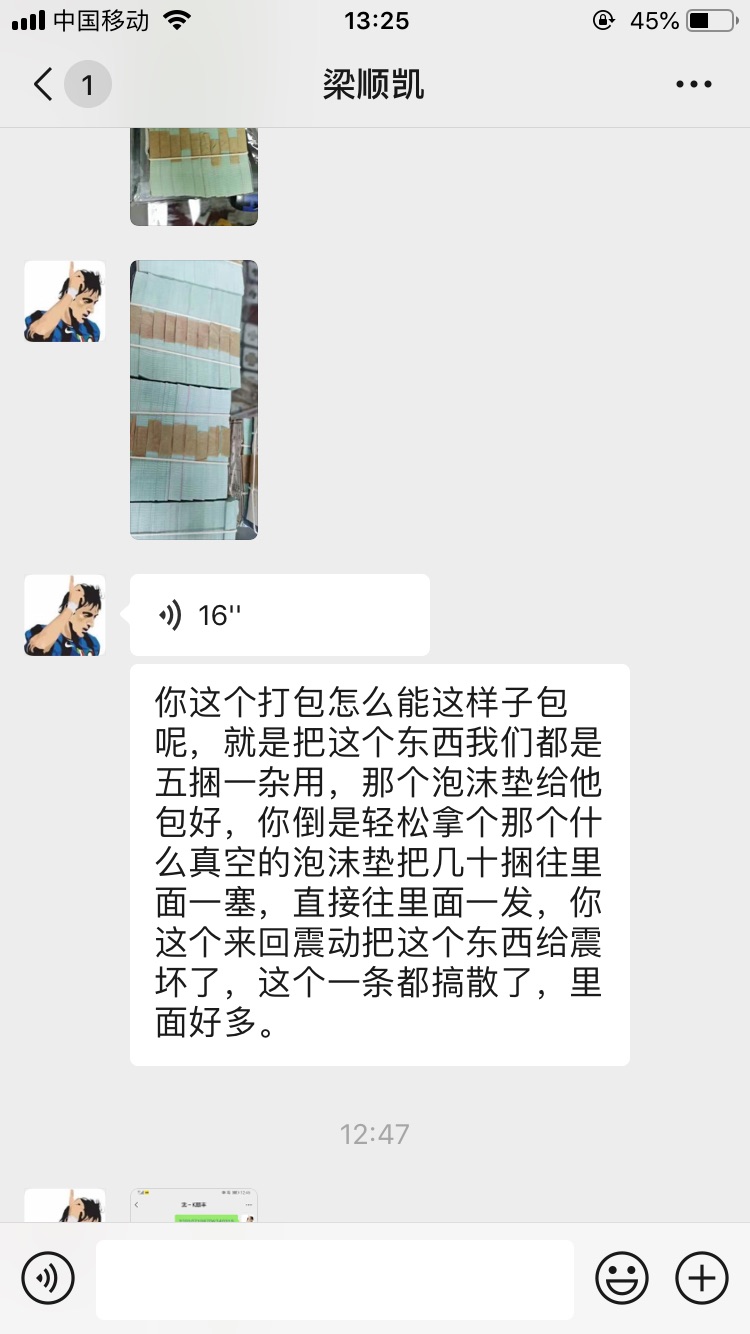Open the partially visible photo at top
The height and width of the screenshot is (1334, 750).
point(194,177)
